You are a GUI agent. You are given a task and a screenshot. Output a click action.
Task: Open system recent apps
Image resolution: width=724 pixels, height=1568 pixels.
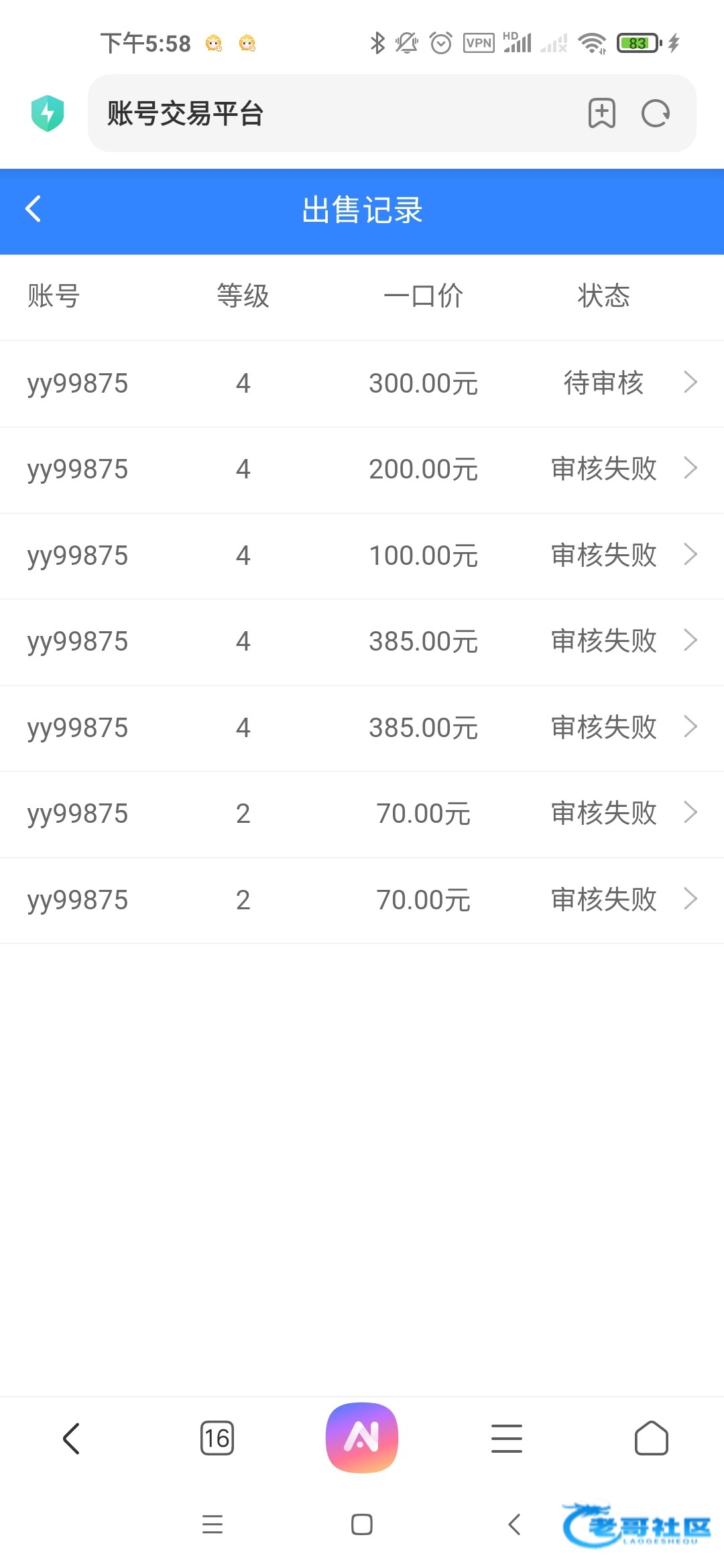click(x=213, y=1525)
